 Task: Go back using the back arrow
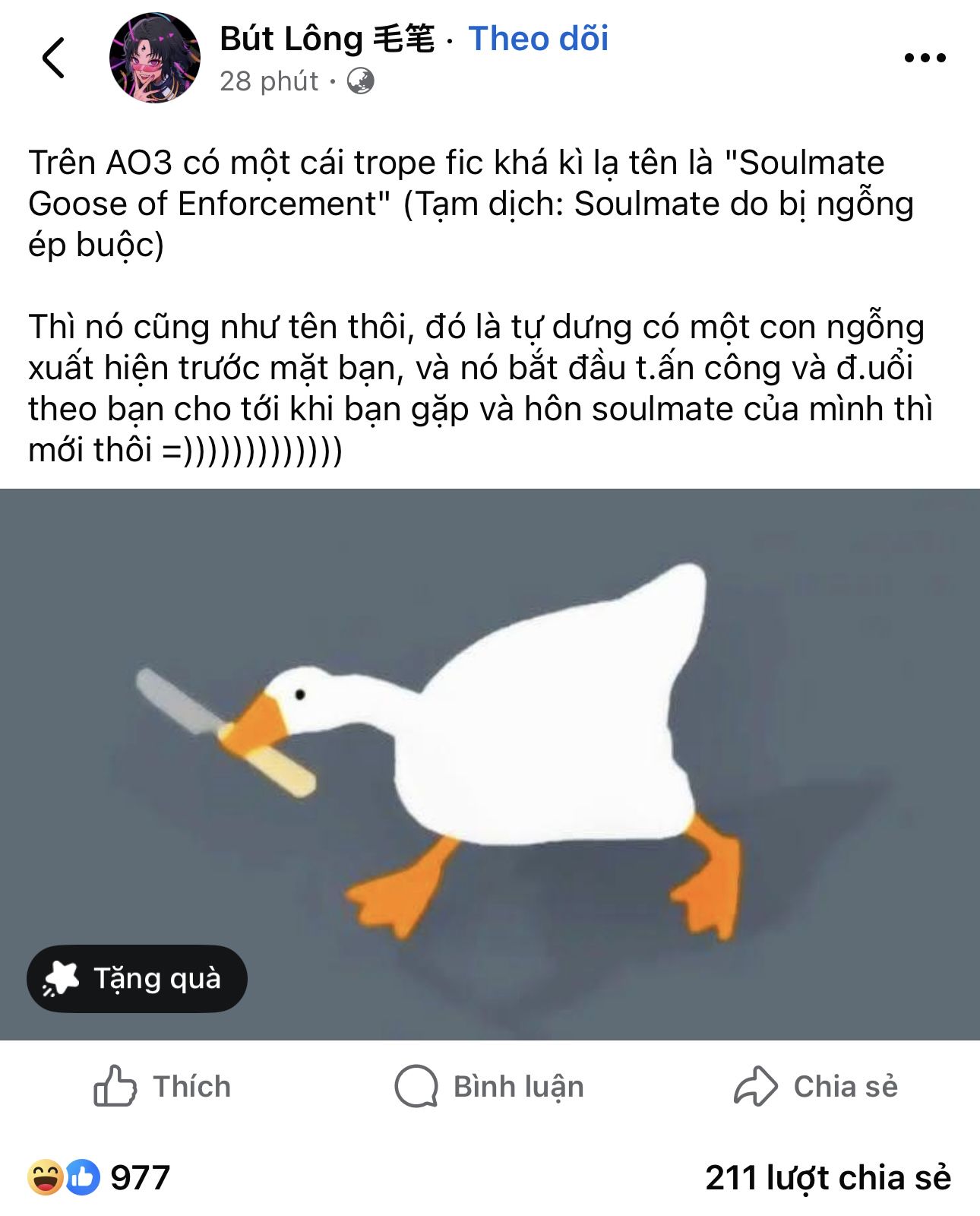pyautogui.click(x=53, y=58)
